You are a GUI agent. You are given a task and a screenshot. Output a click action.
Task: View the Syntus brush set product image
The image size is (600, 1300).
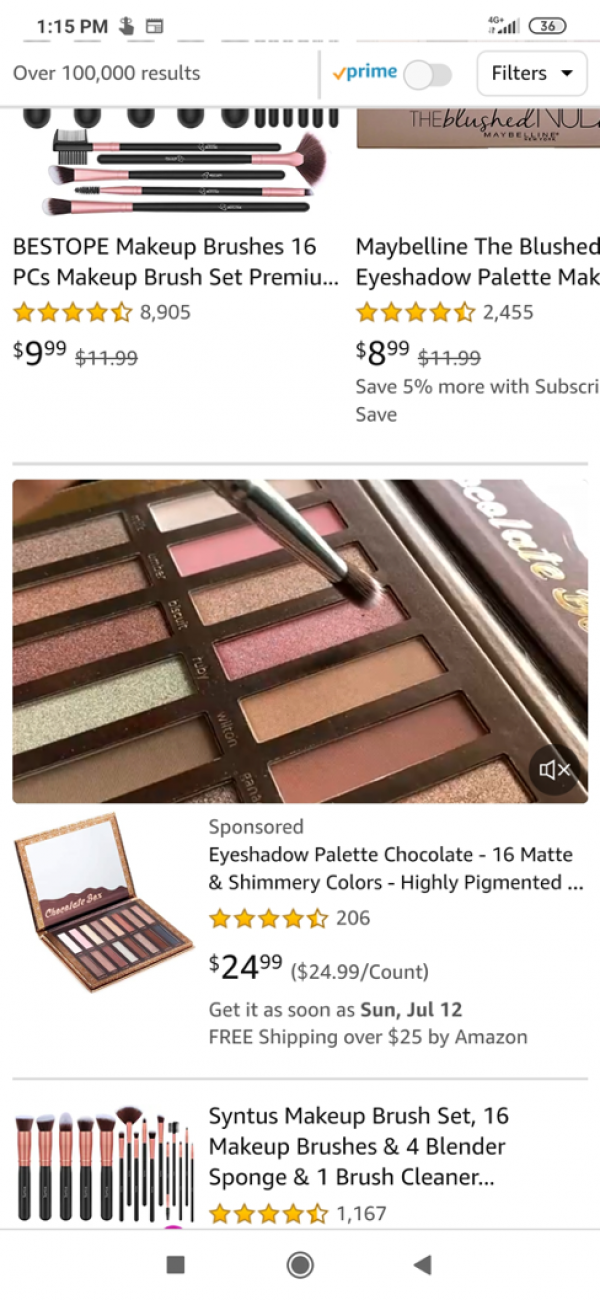[x=103, y=1163]
